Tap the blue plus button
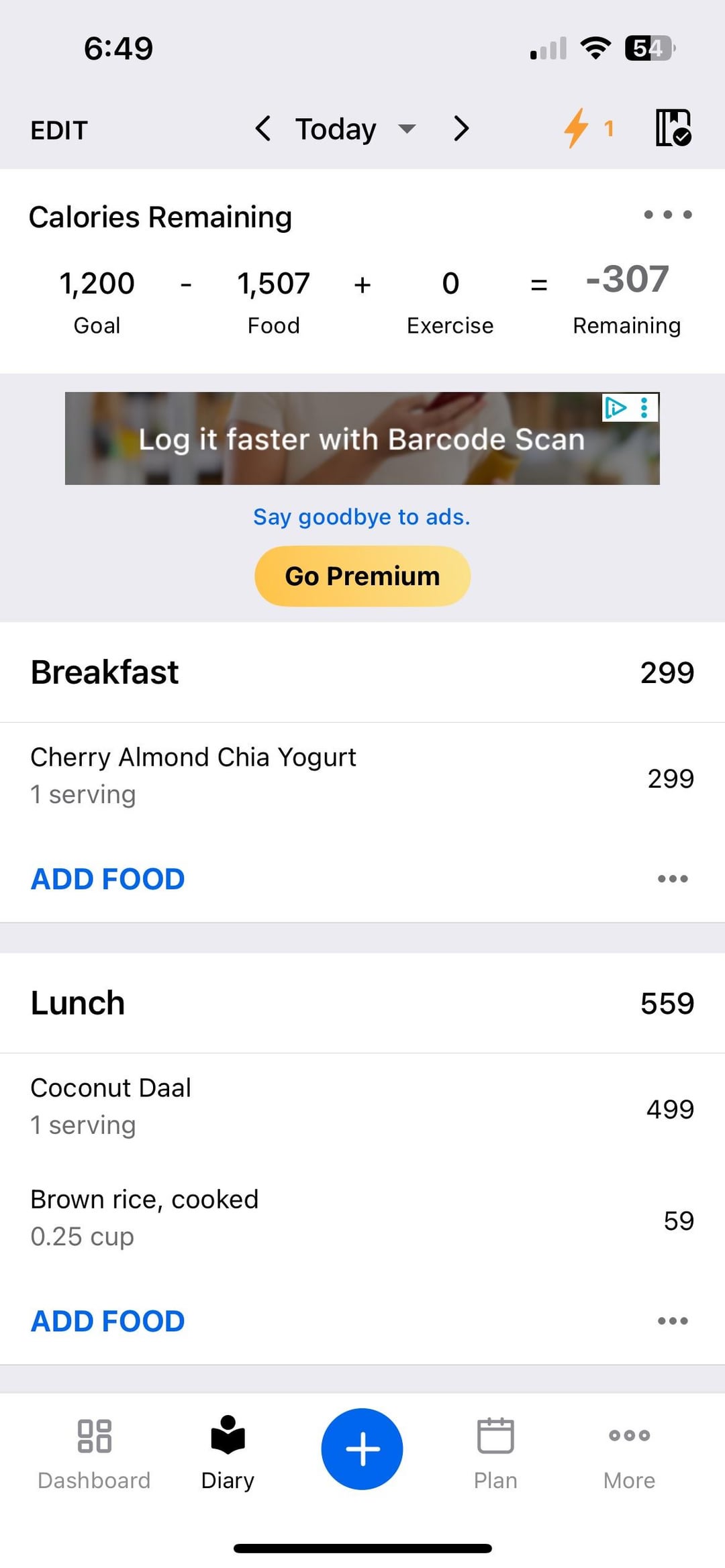This screenshot has width=725, height=1568. click(x=362, y=1449)
